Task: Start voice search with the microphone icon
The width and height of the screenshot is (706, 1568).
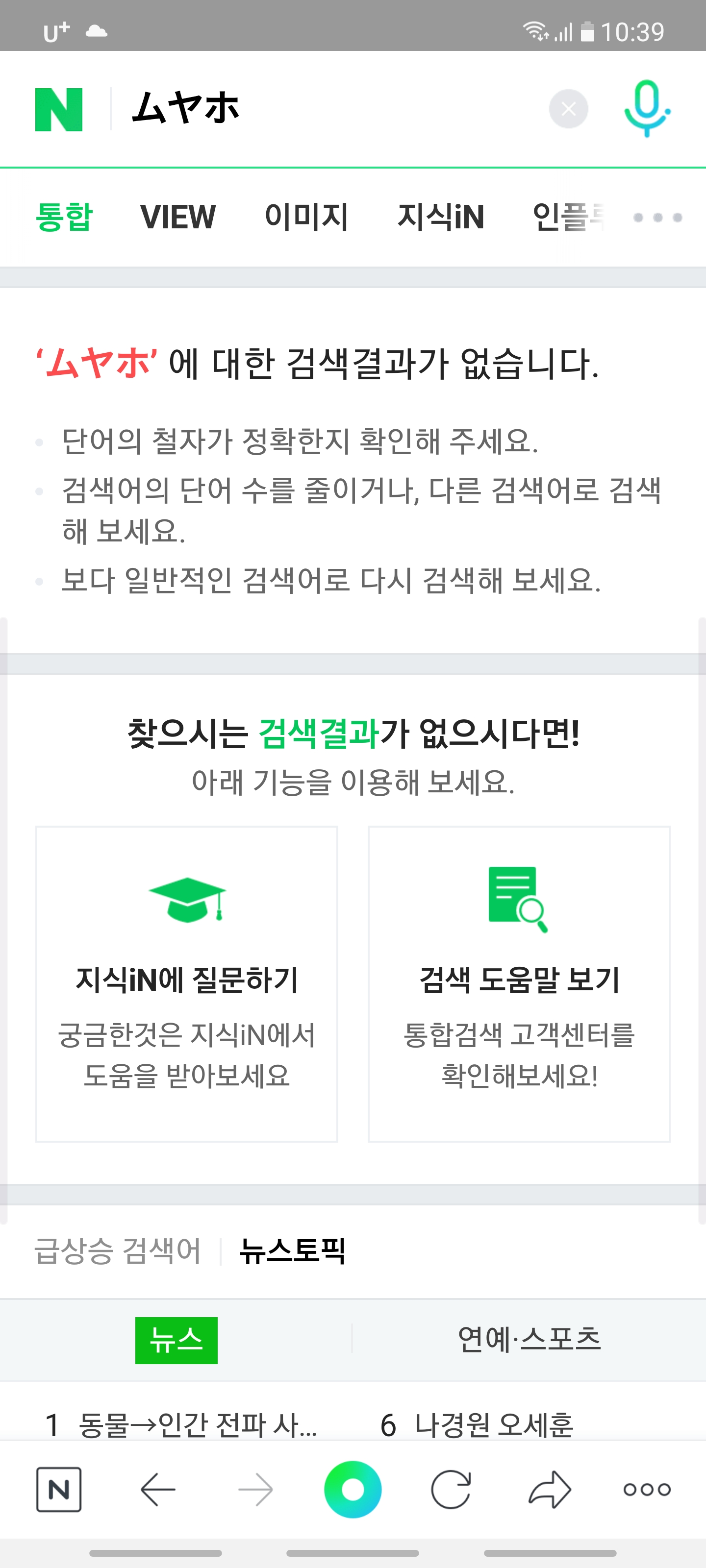Action: coord(647,108)
